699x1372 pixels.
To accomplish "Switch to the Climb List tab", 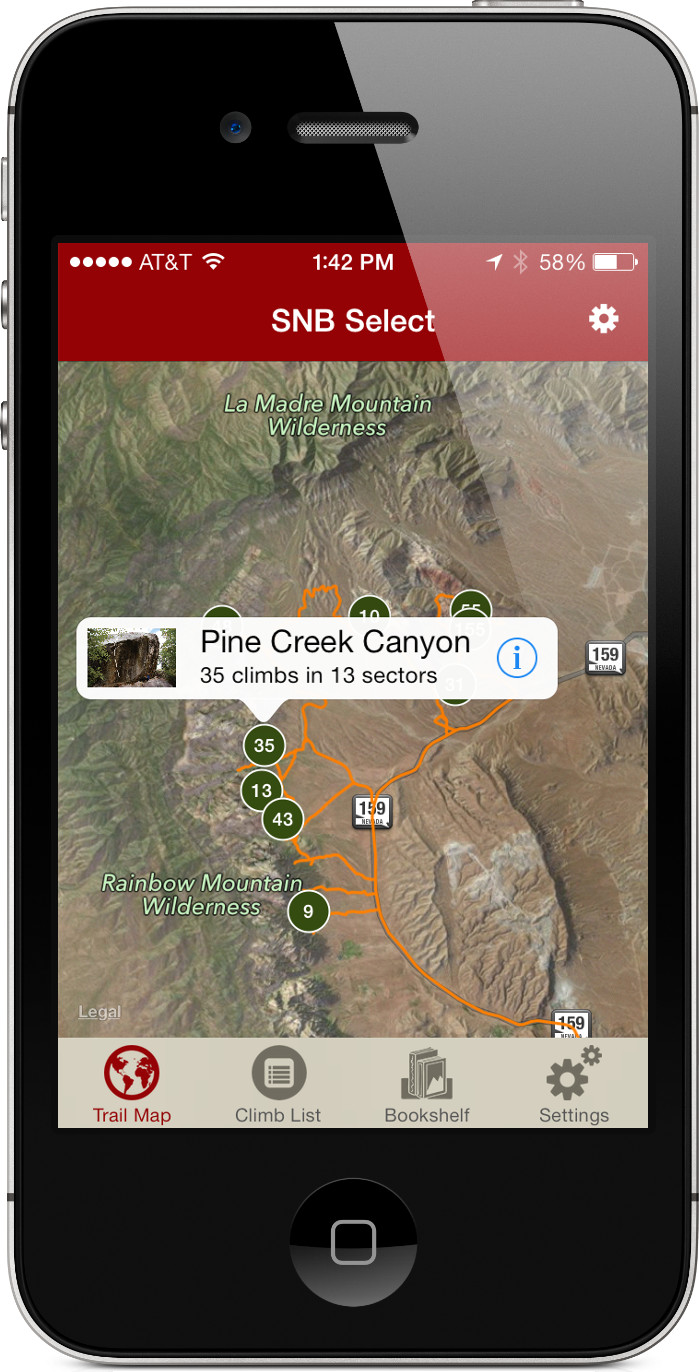I will point(278,1085).
